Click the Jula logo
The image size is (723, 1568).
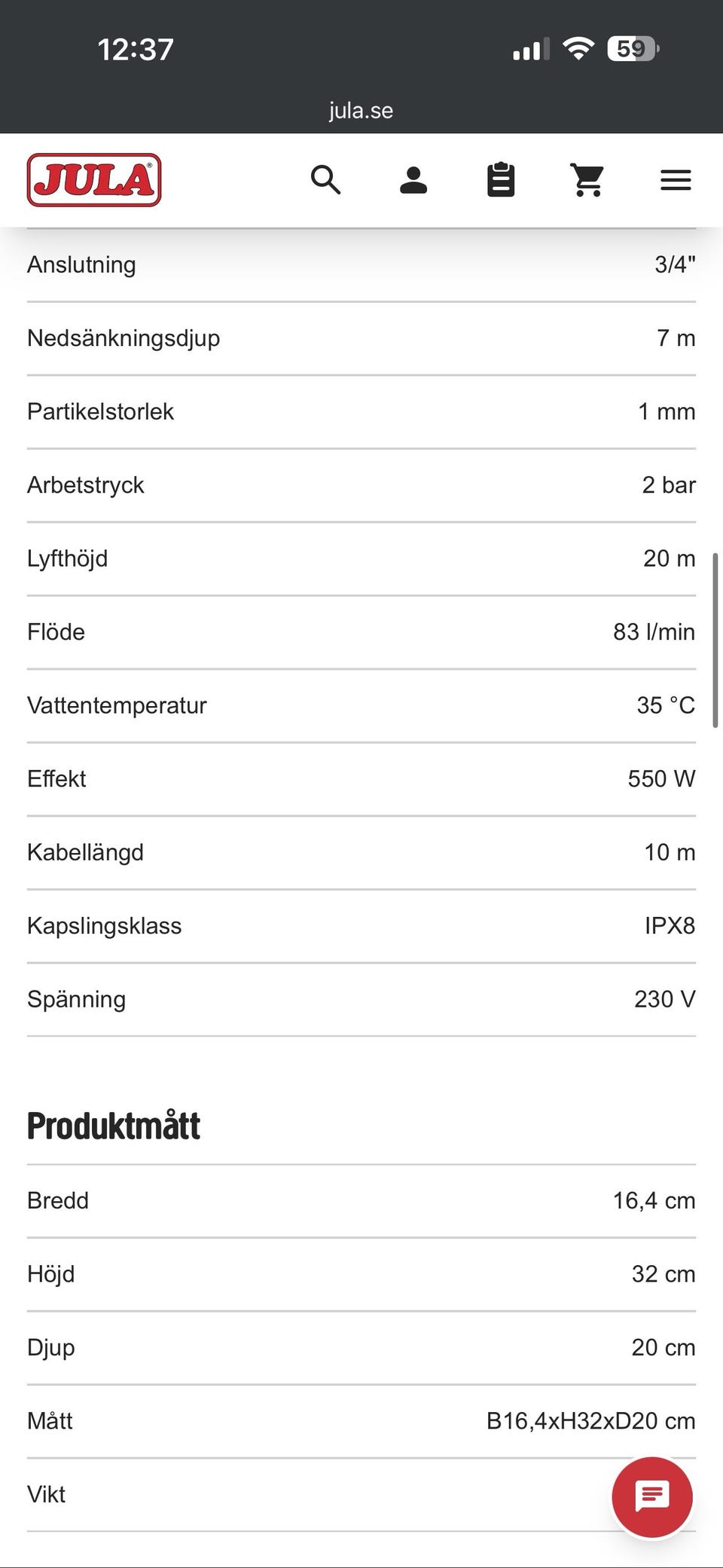pos(93,179)
